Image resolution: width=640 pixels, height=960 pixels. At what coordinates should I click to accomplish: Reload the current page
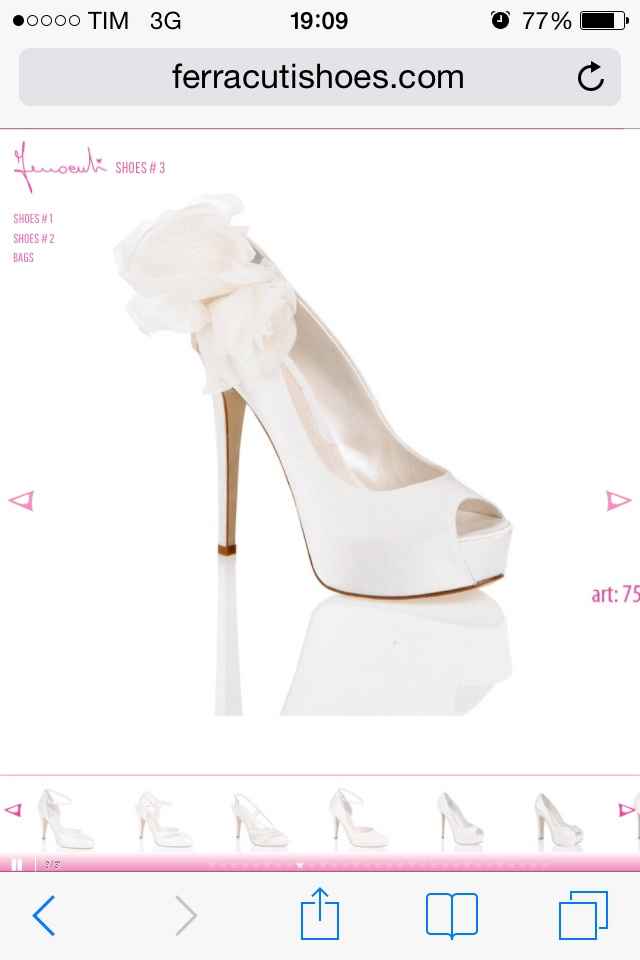click(x=591, y=77)
